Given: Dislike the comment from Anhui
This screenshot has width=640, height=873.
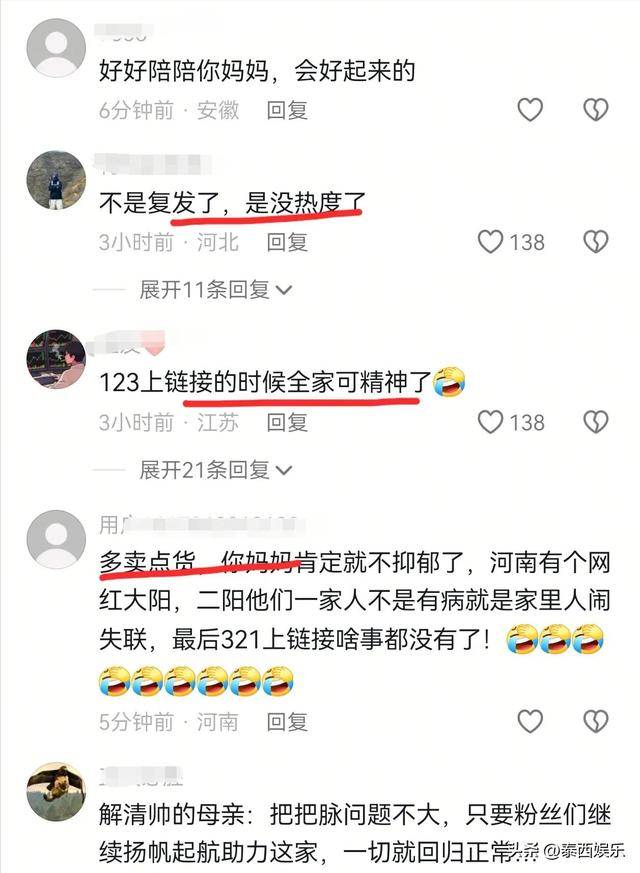Looking at the screenshot, I should point(596,109).
